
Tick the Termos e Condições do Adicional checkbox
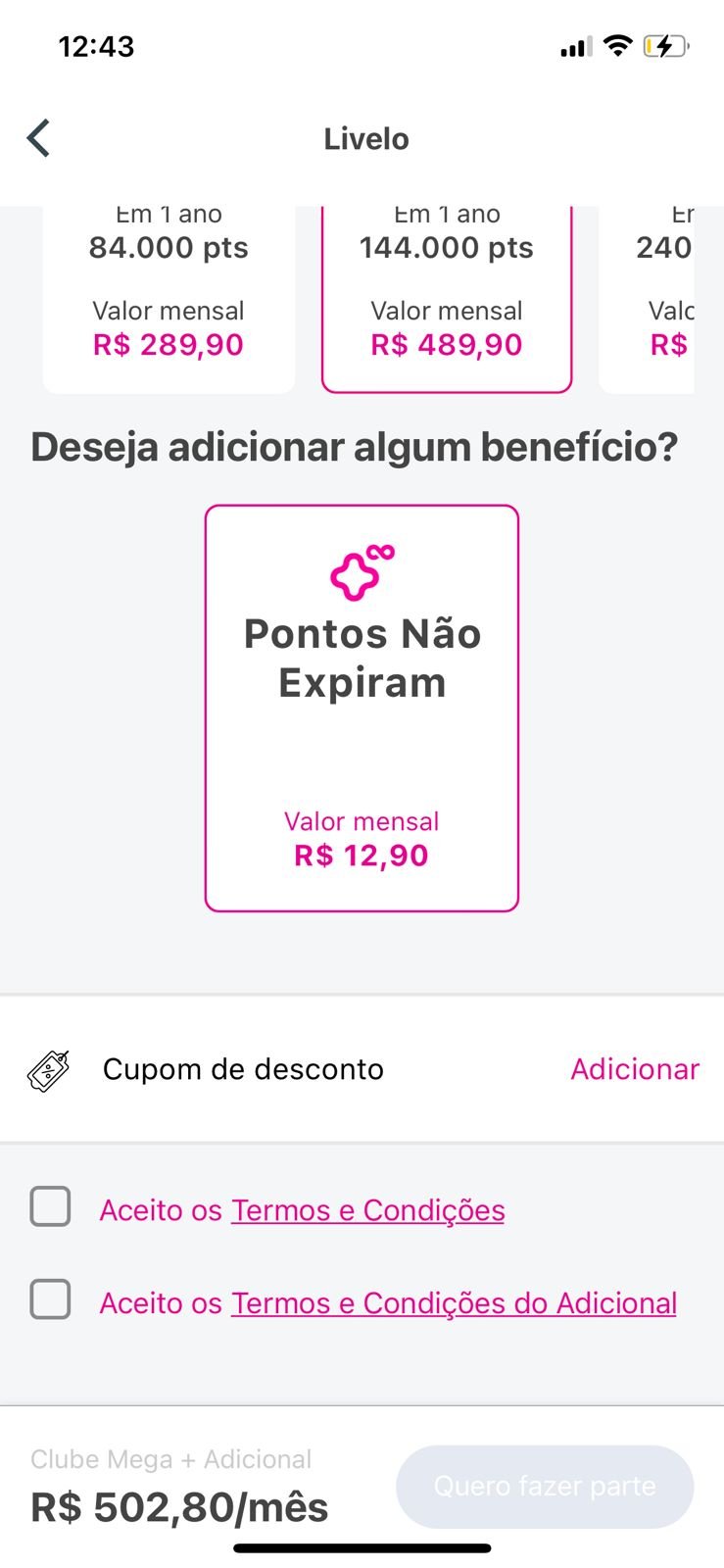(x=50, y=1298)
